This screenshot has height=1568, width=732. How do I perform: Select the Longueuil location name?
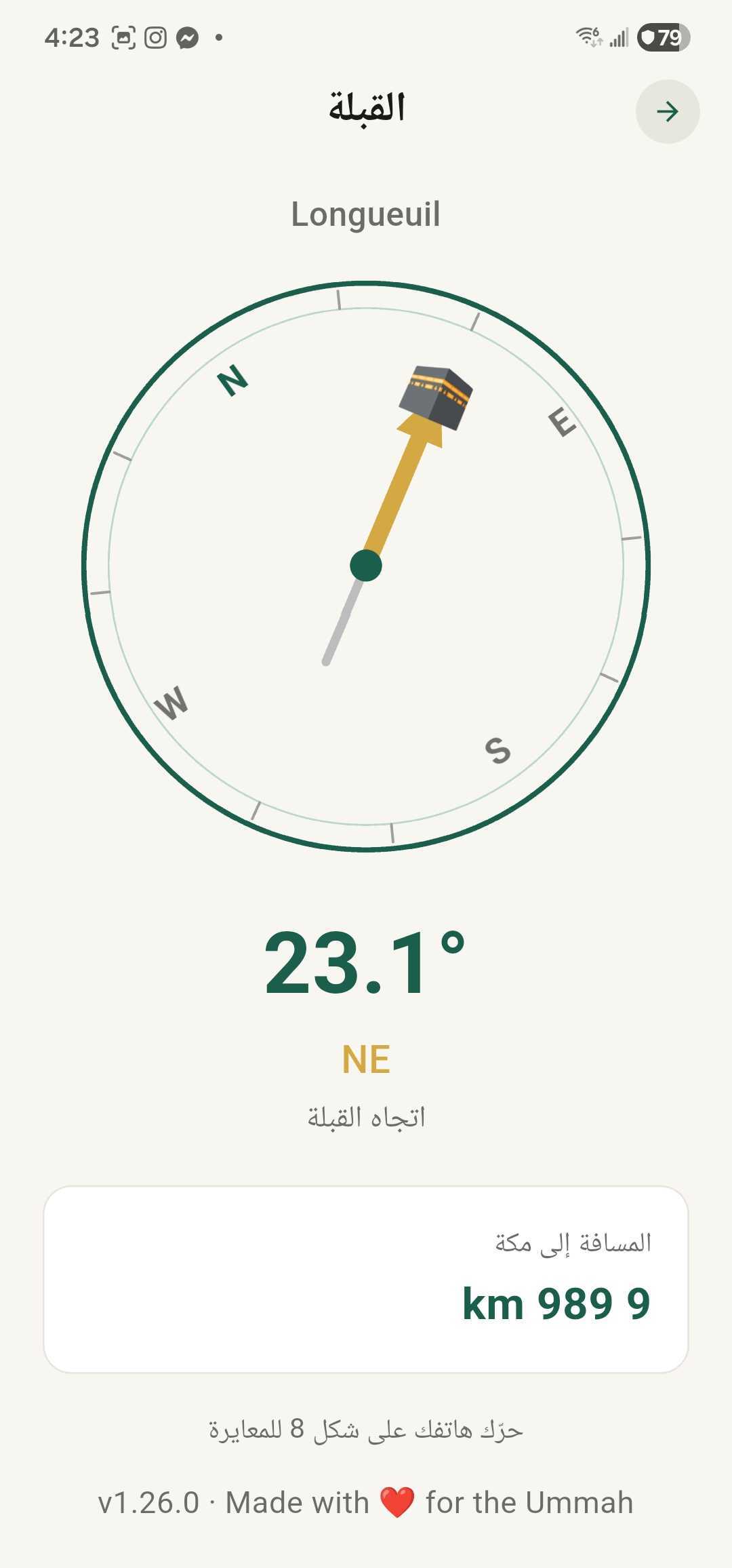(366, 215)
